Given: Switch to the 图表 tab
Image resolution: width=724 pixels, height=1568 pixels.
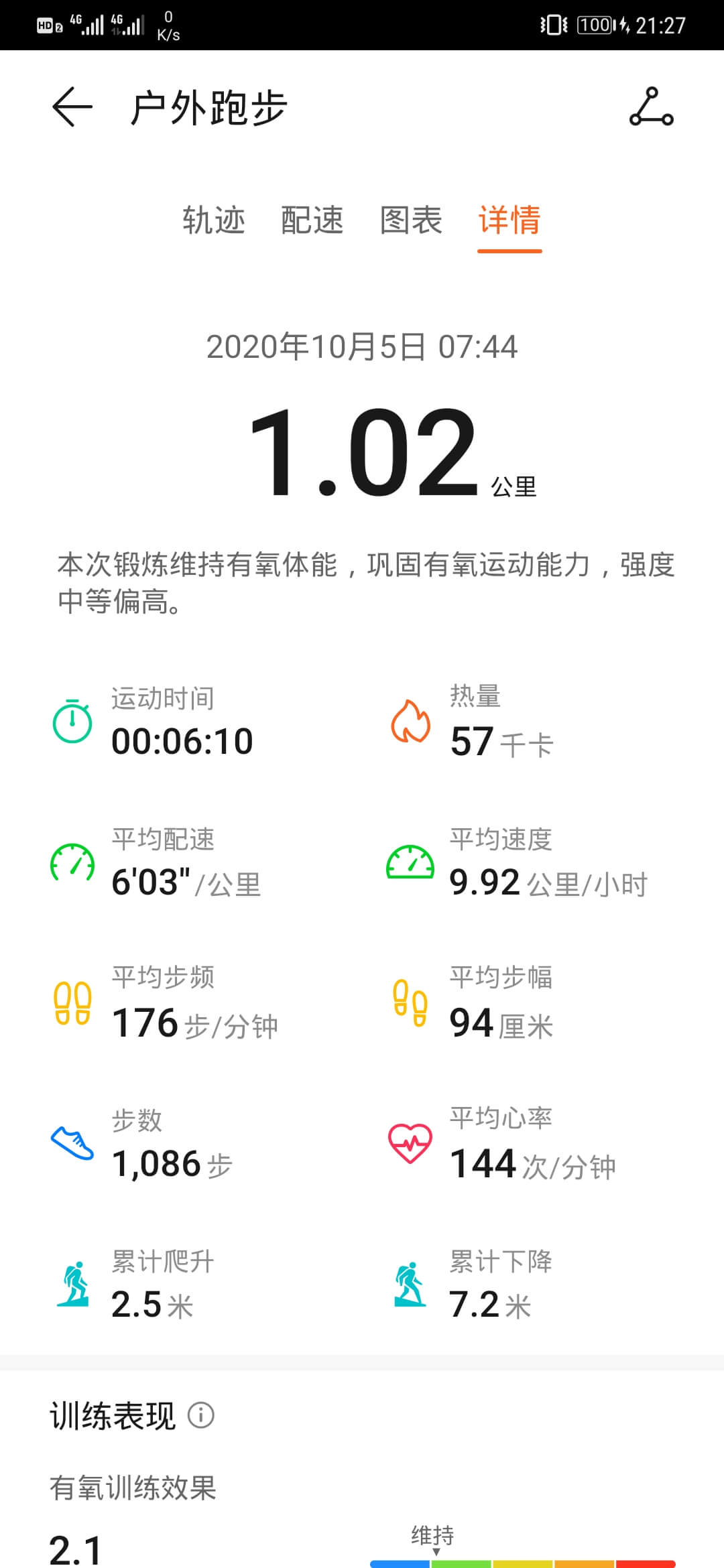Looking at the screenshot, I should pyautogui.click(x=411, y=220).
